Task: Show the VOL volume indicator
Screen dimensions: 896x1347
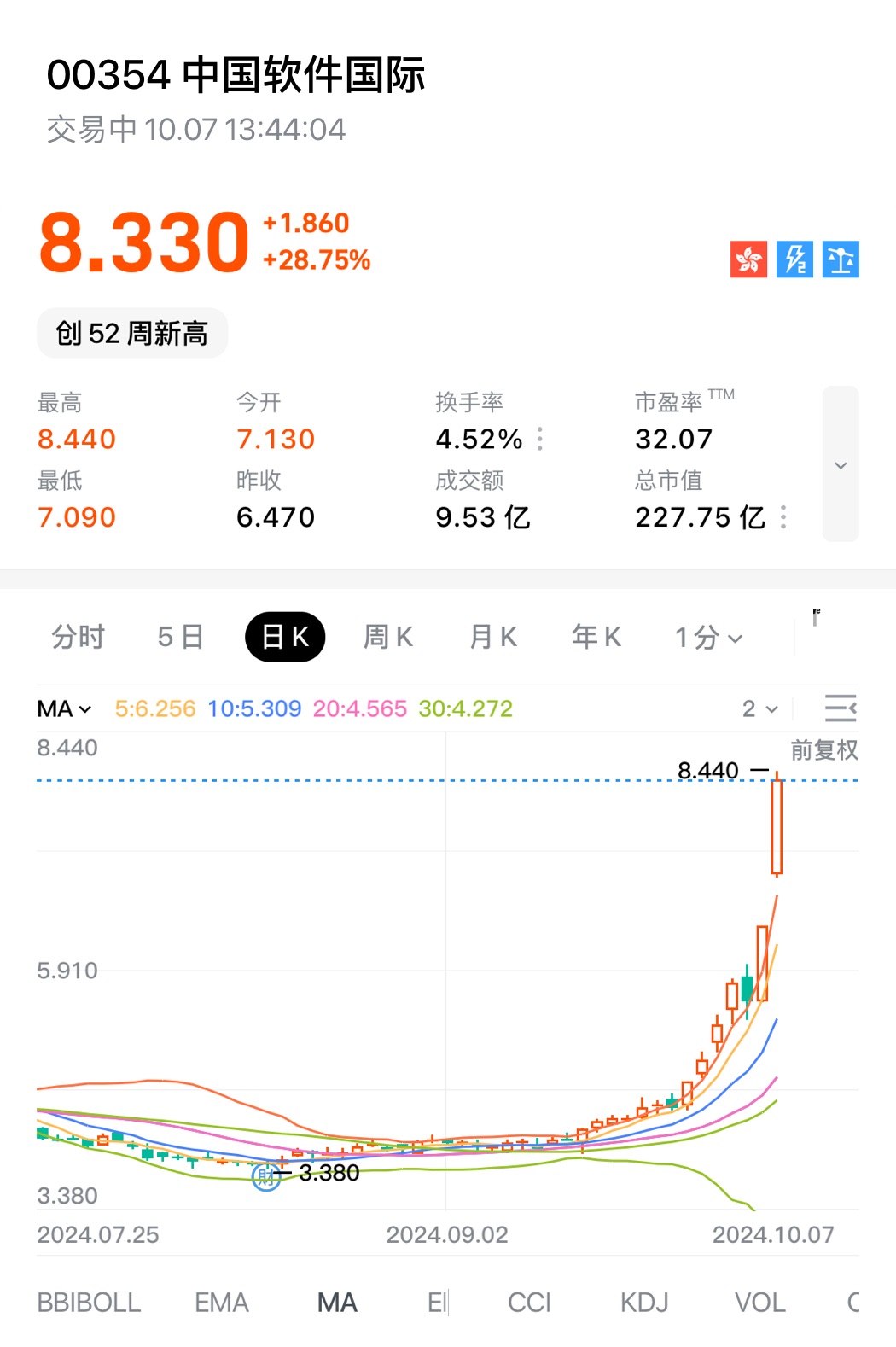Action: tap(759, 1303)
